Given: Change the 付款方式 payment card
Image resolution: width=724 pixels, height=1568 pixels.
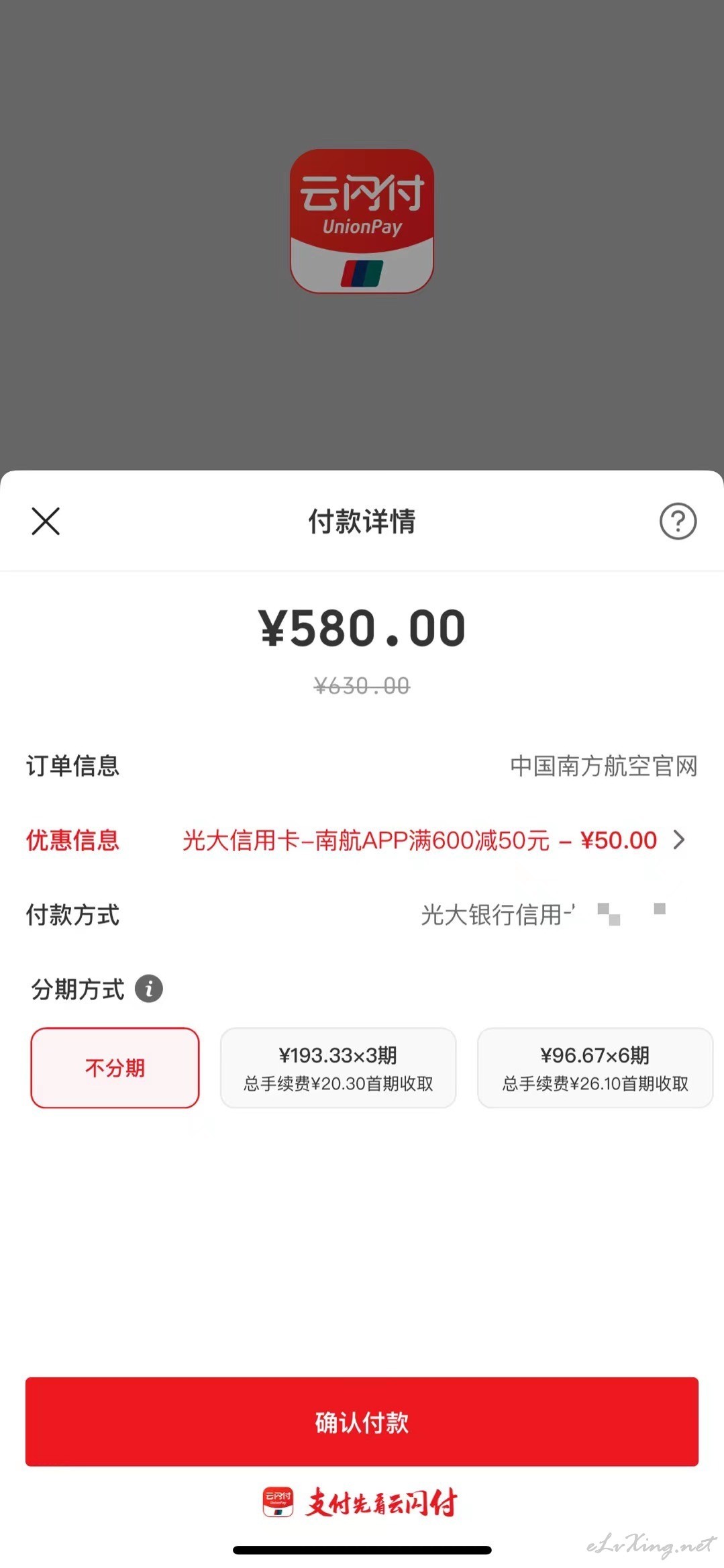Looking at the screenshot, I should (362, 914).
